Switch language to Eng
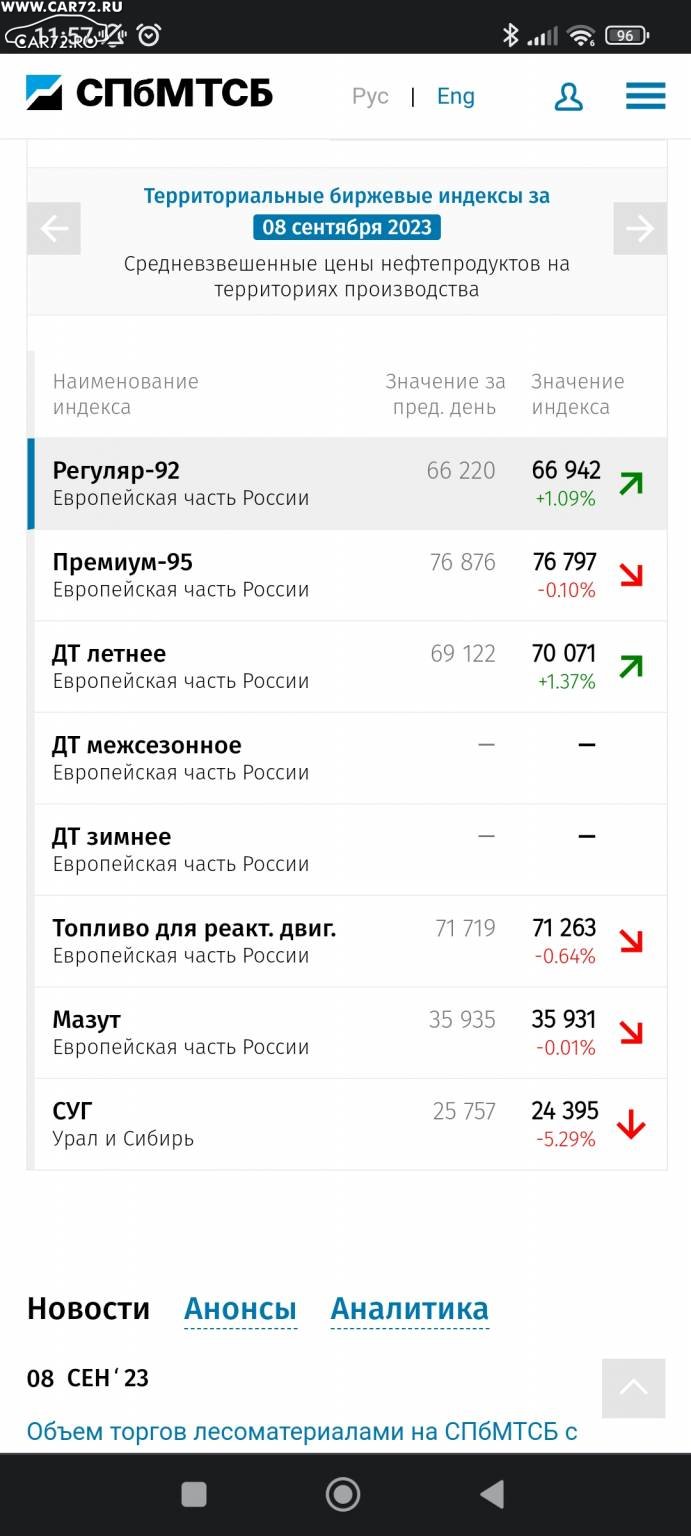Screen dimensions: 691x1536 456,96
